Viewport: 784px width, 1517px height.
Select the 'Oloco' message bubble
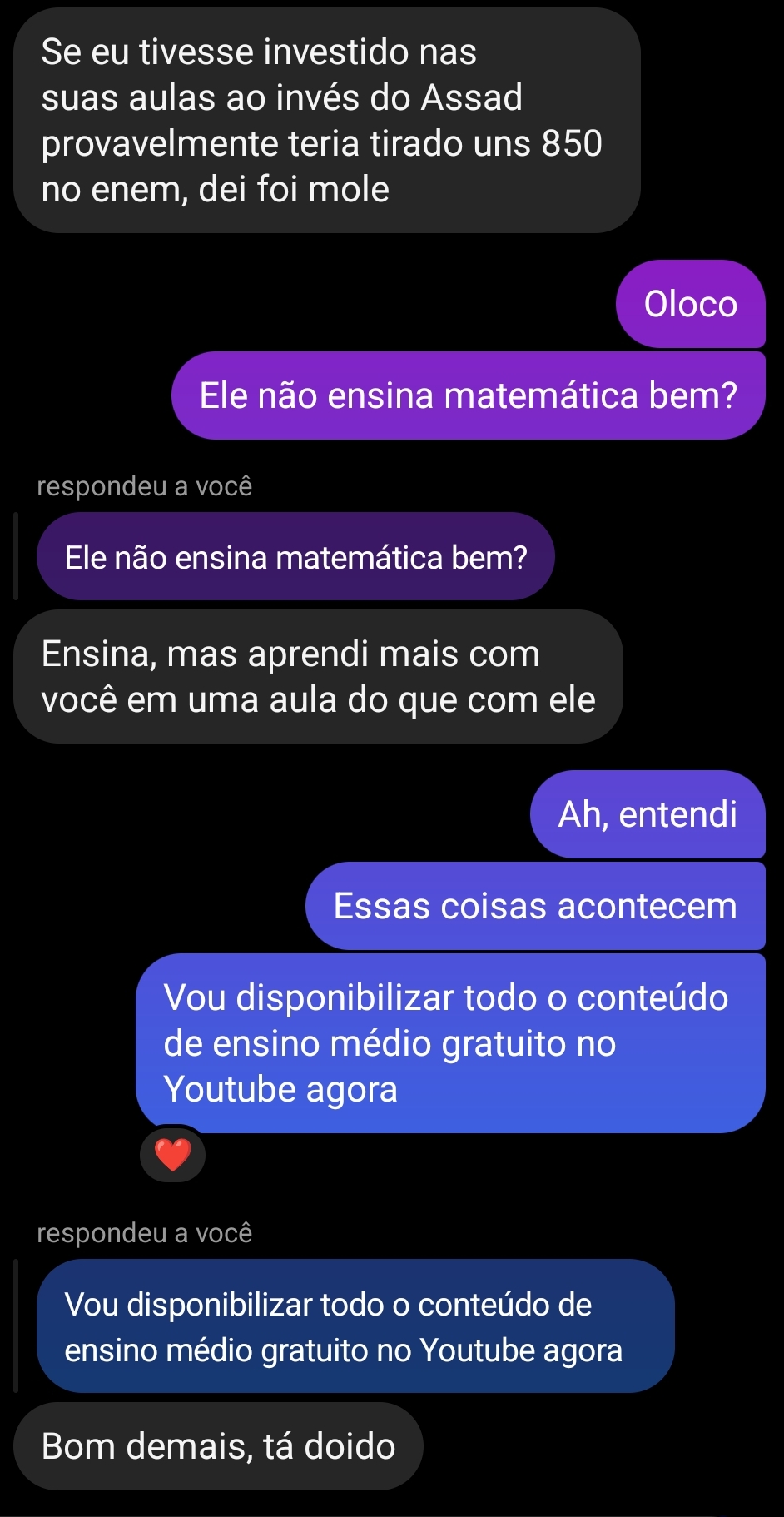tap(690, 304)
